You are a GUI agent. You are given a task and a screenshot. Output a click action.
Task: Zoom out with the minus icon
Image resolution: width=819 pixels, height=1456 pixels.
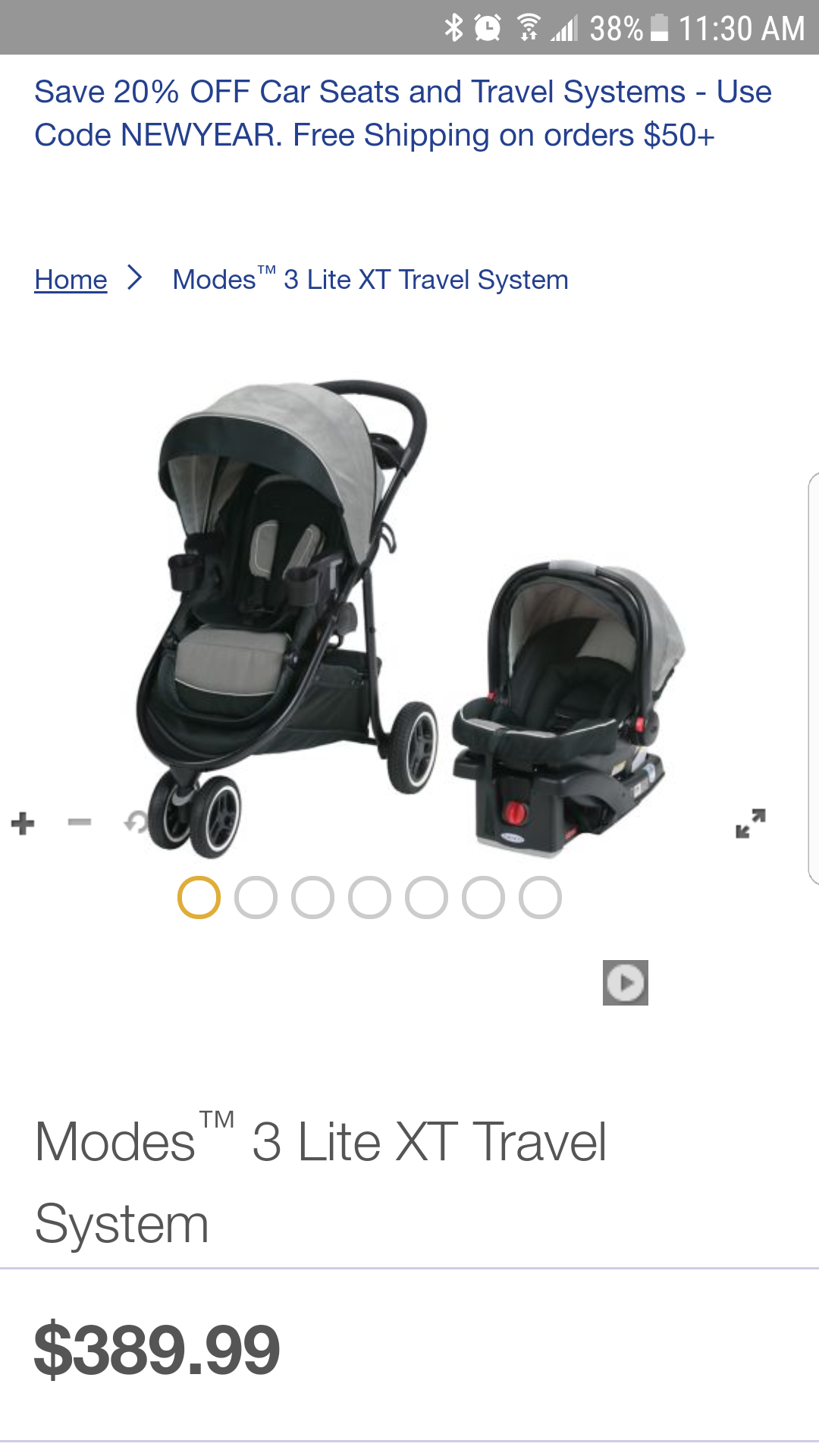tap(80, 822)
